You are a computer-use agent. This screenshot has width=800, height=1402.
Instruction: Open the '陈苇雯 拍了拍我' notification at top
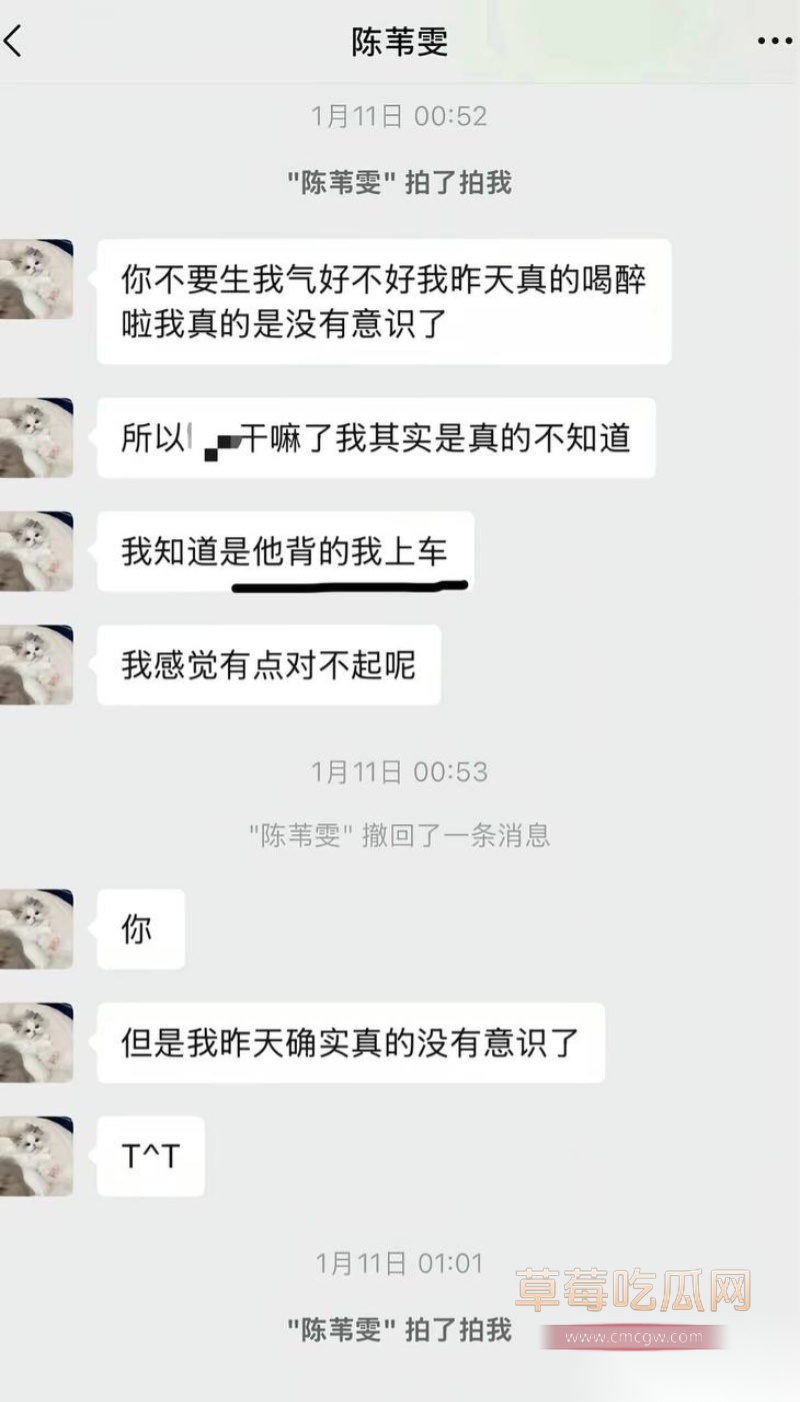click(399, 183)
